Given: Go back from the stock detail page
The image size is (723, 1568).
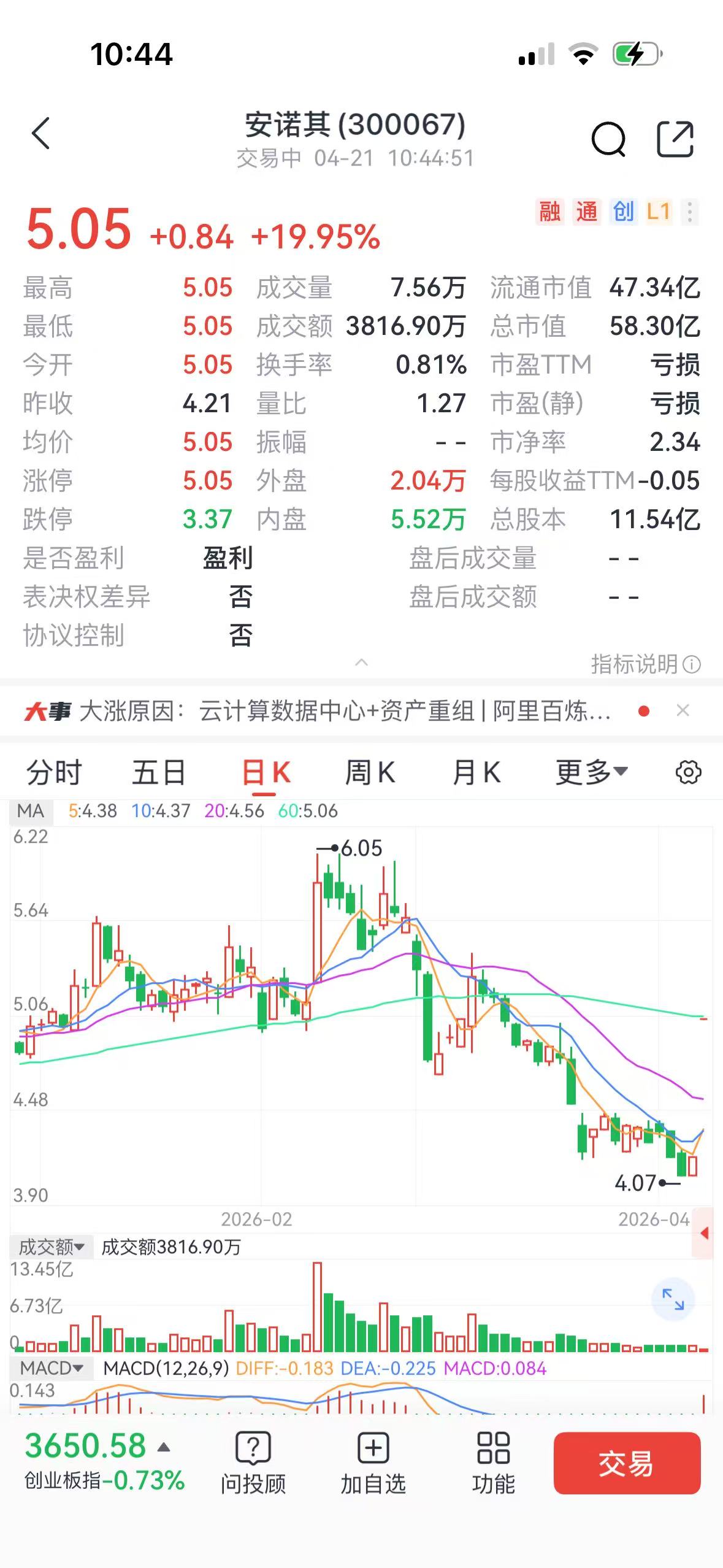Looking at the screenshot, I should click(x=40, y=134).
